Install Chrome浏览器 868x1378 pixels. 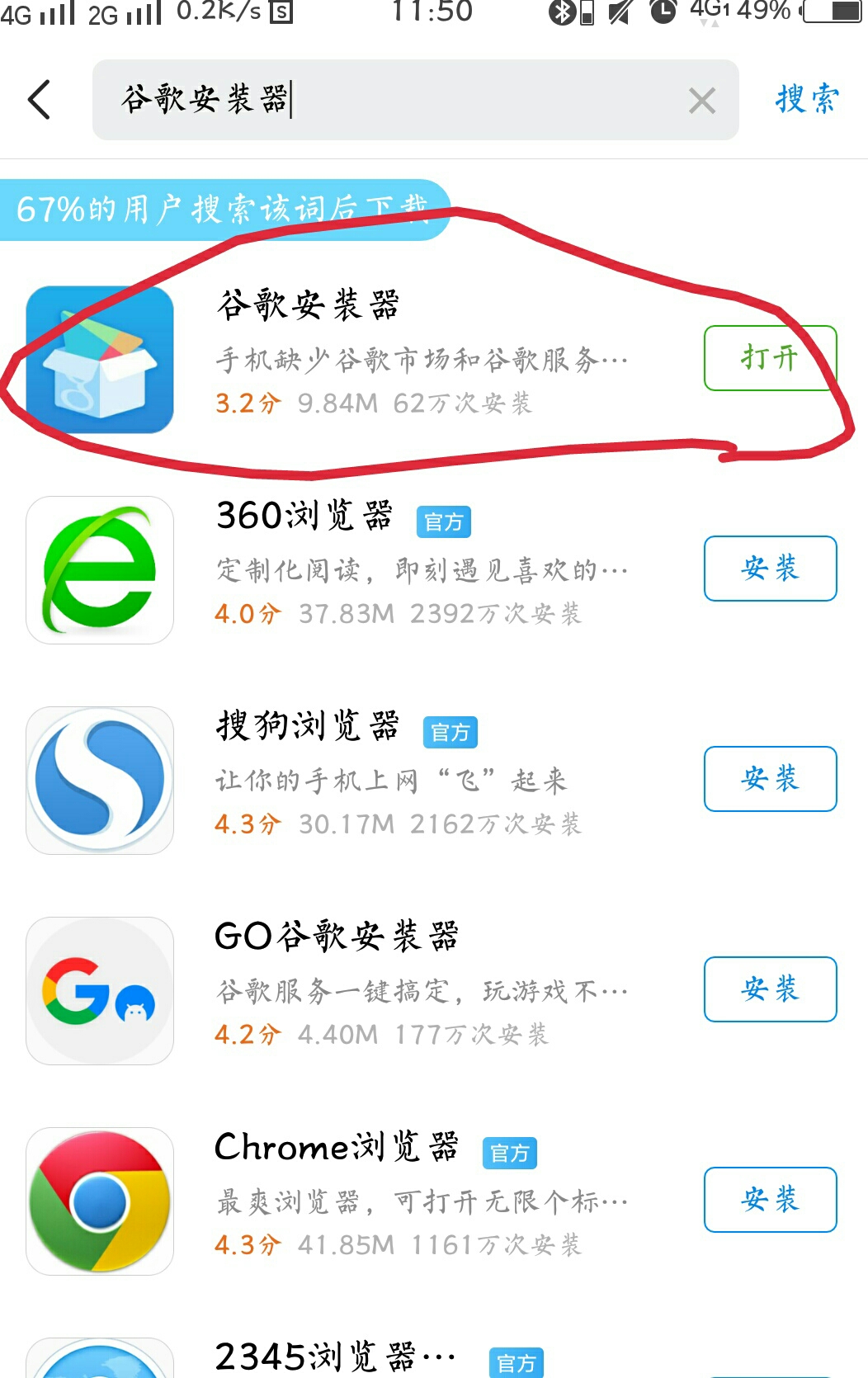click(770, 1199)
